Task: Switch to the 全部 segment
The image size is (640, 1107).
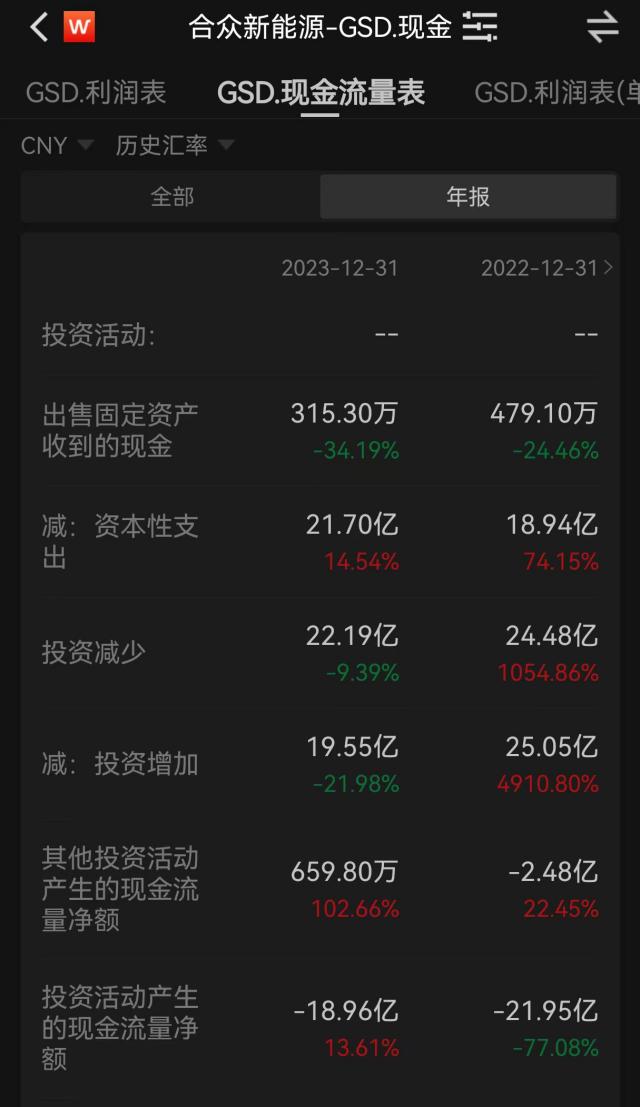Action: pos(171,197)
